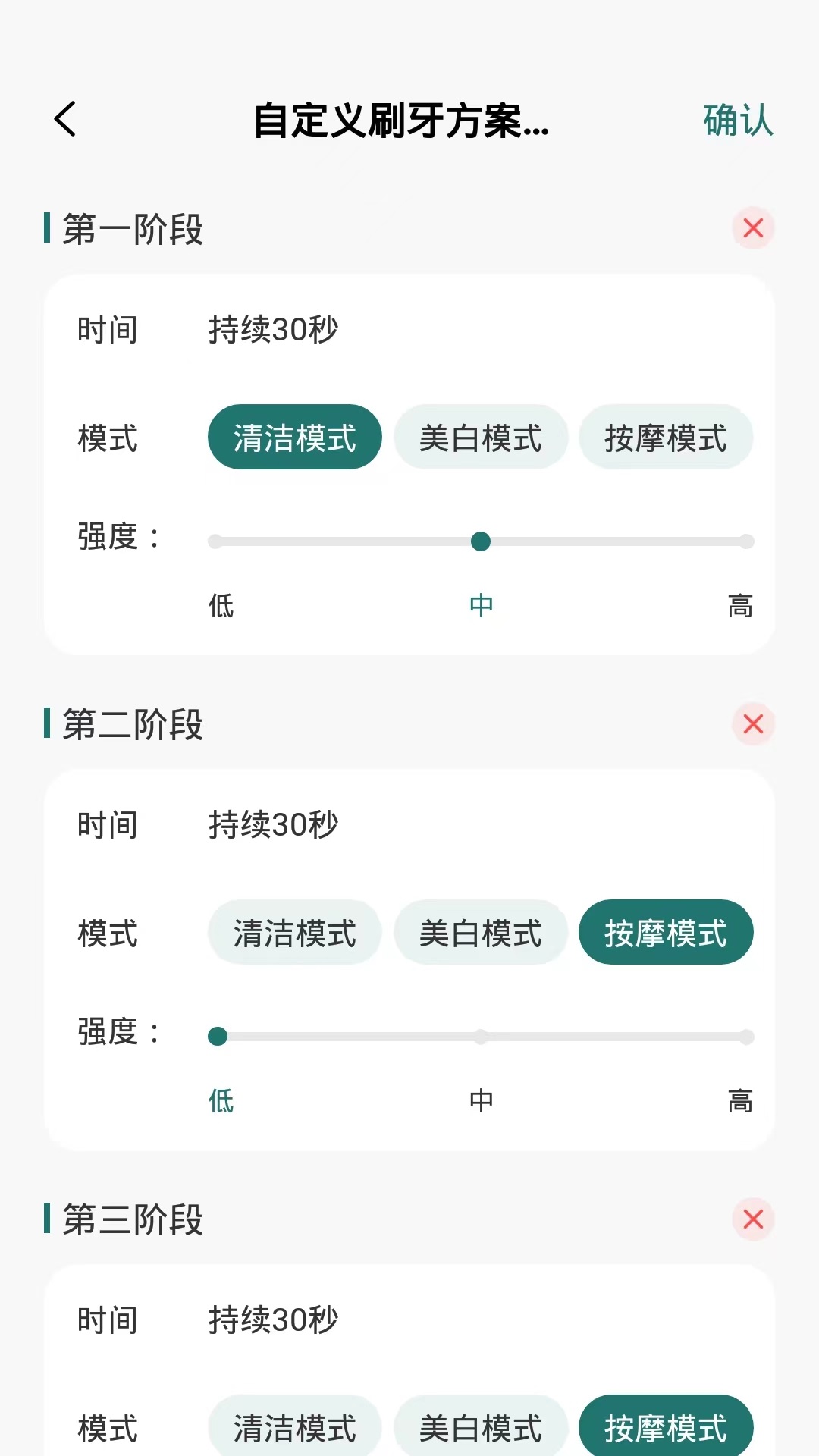Viewport: 819px width, 1456px height.
Task: Tap the 清洁模式 chip in 第一阶段
Action: click(294, 437)
